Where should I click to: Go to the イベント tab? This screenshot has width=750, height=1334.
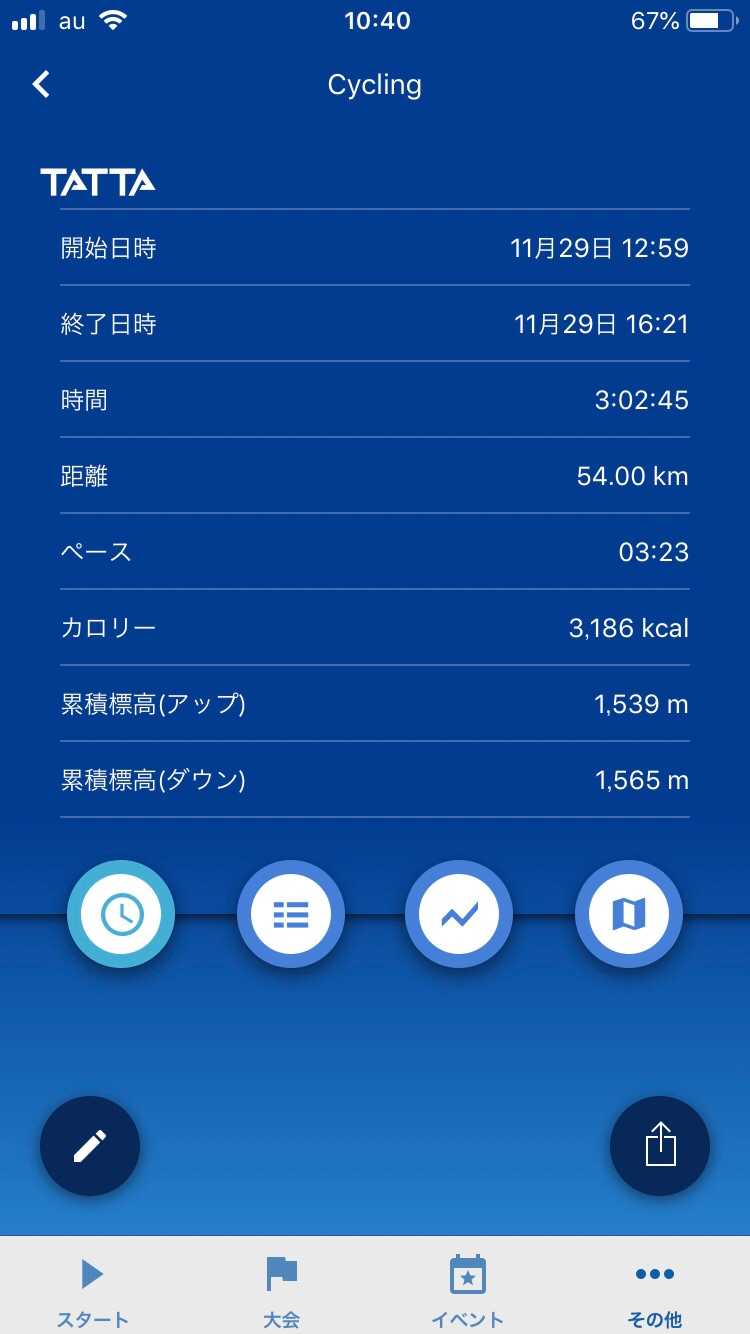tap(467, 1290)
